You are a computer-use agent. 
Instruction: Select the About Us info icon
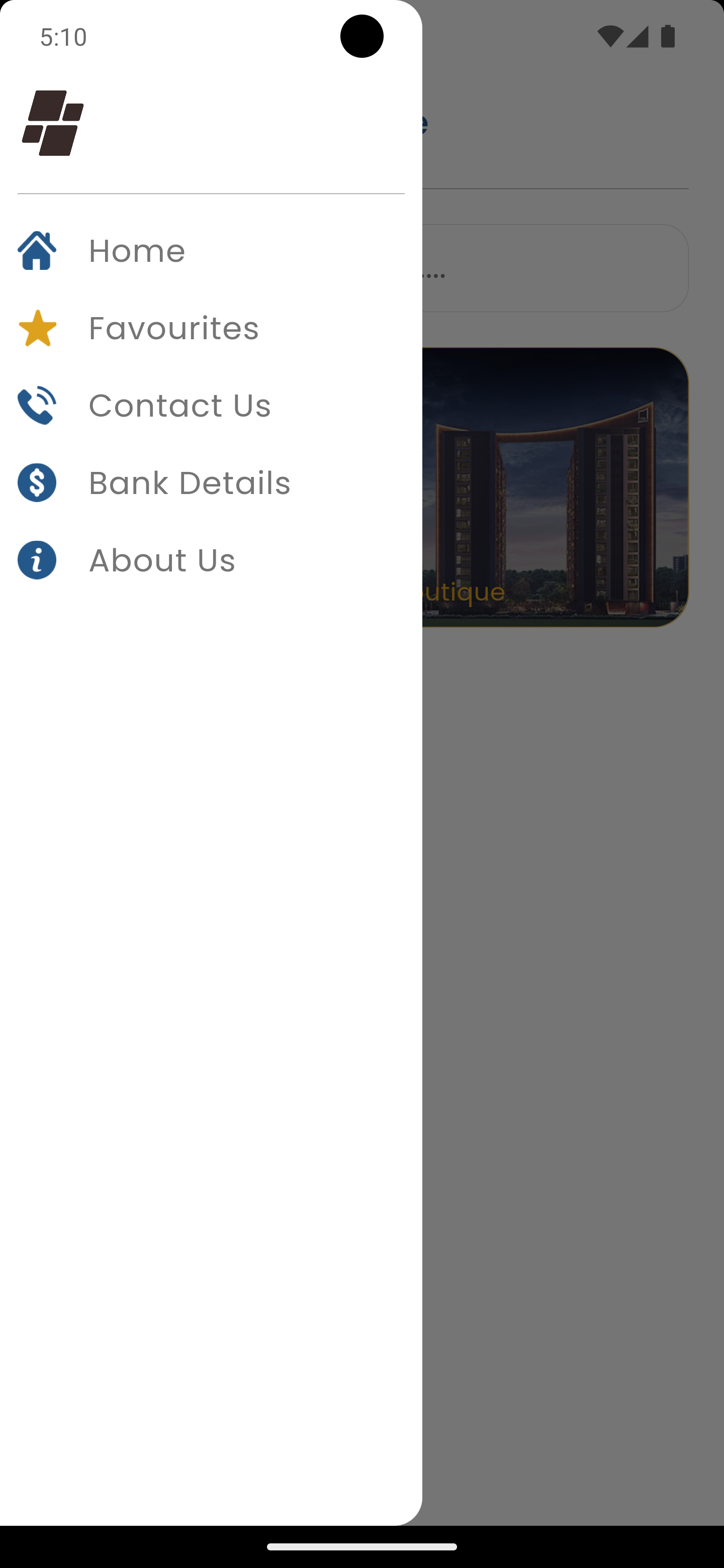36,559
